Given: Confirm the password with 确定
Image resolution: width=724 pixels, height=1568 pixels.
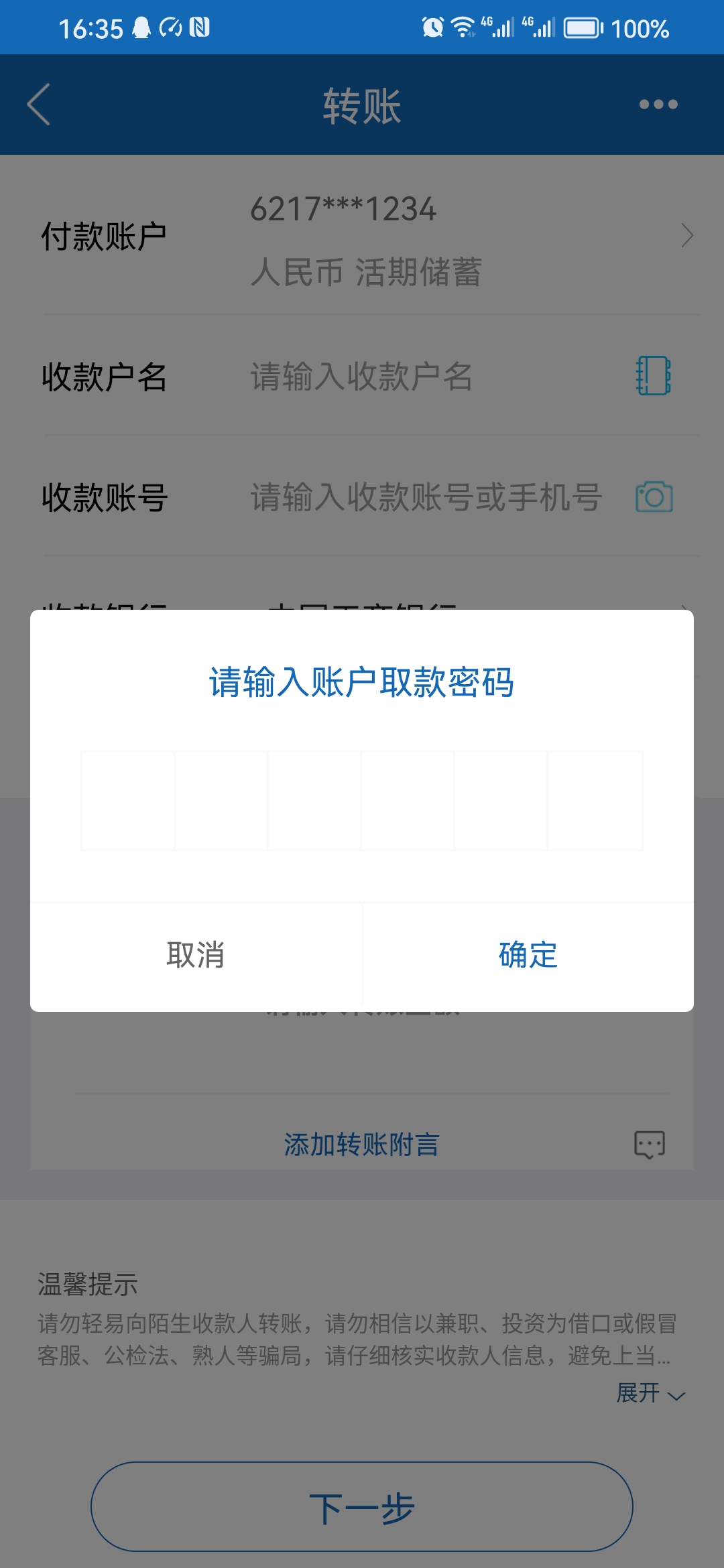Looking at the screenshot, I should click(528, 955).
